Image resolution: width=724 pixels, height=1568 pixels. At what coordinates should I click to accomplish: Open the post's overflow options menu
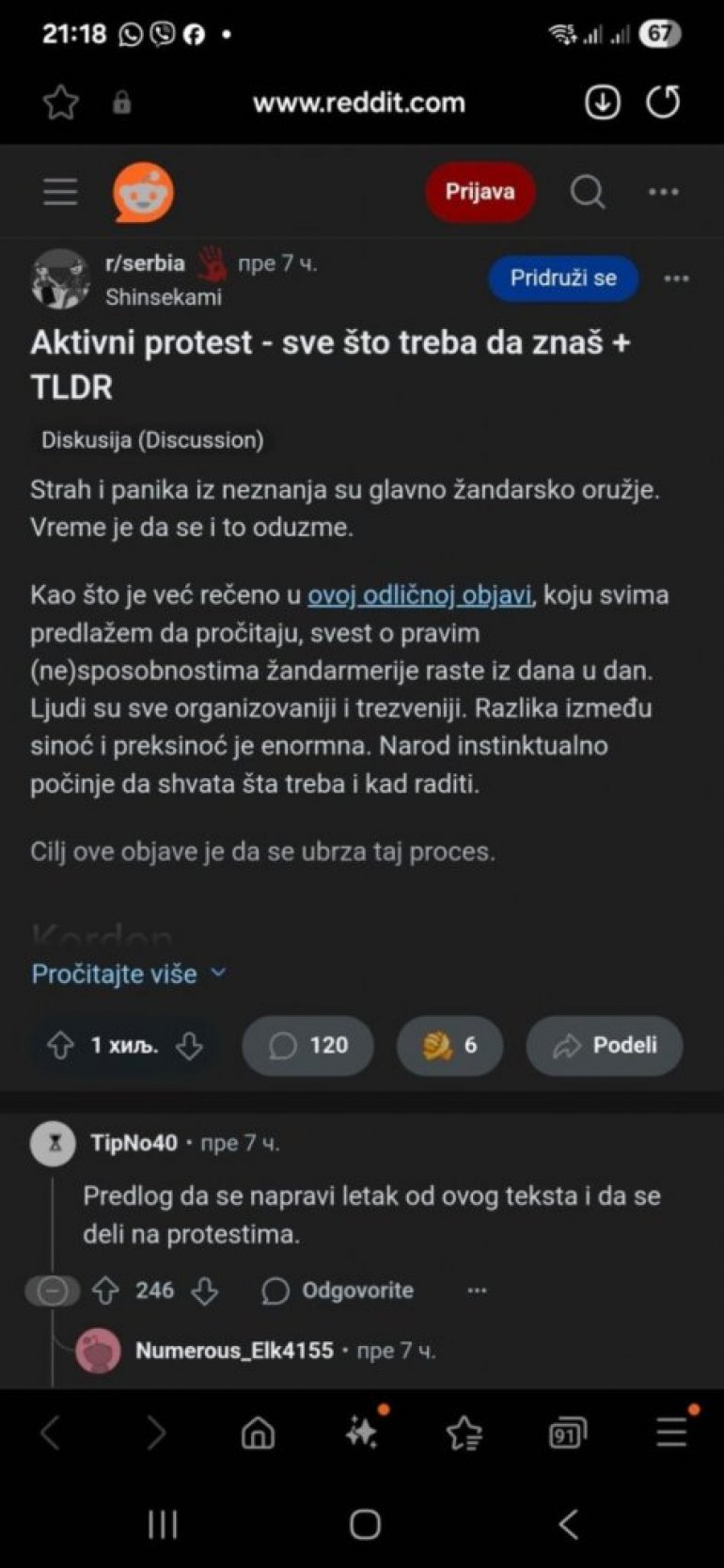click(676, 278)
